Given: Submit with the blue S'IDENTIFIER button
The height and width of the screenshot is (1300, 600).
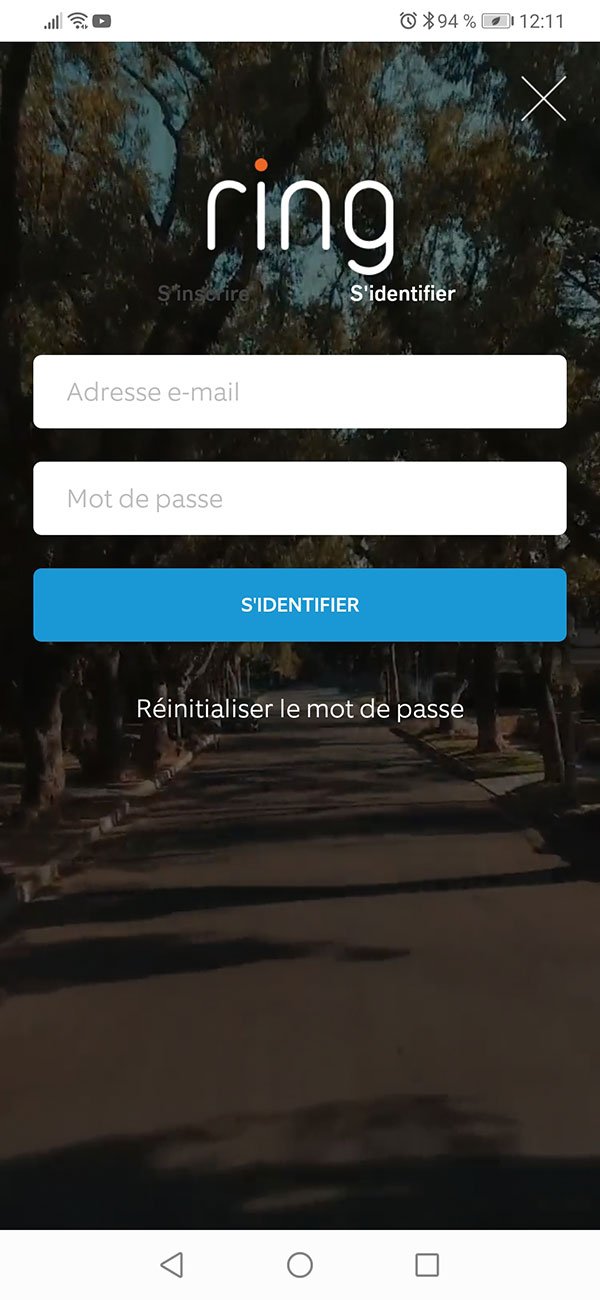Looking at the screenshot, I should pos(300,605).
